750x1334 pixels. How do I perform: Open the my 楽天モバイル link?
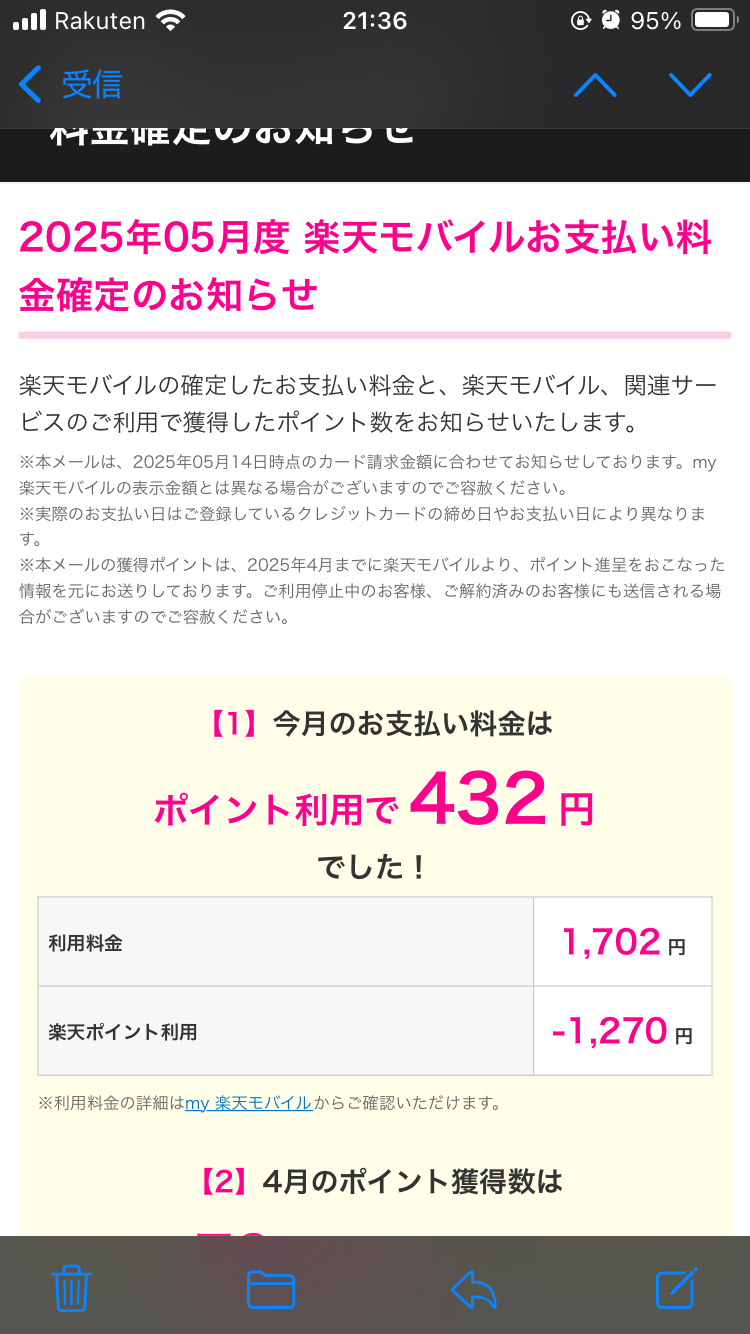248,1104
